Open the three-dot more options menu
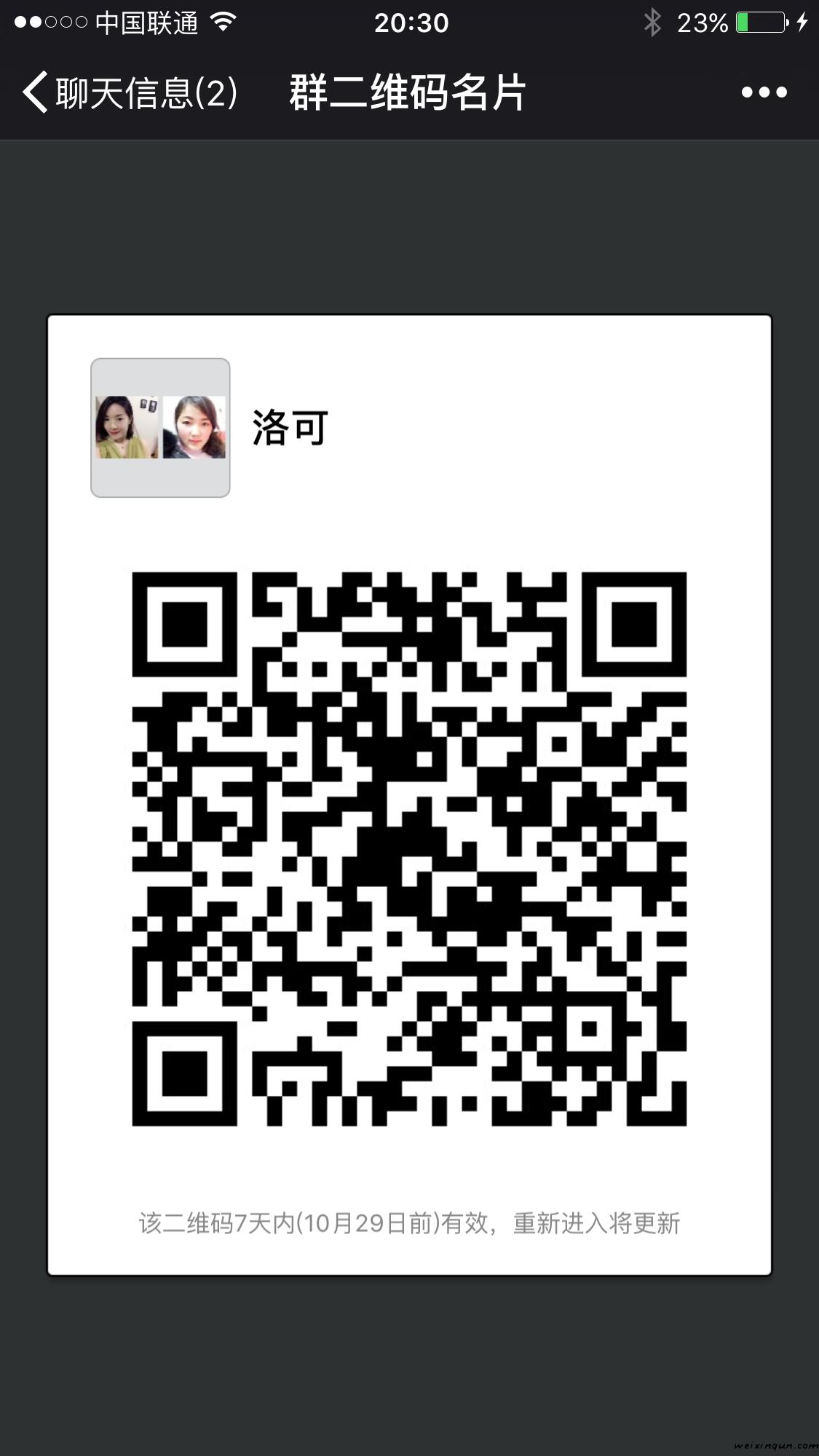Image resolution: width=819 pixels, height=1456 pixels. [764, 92]
